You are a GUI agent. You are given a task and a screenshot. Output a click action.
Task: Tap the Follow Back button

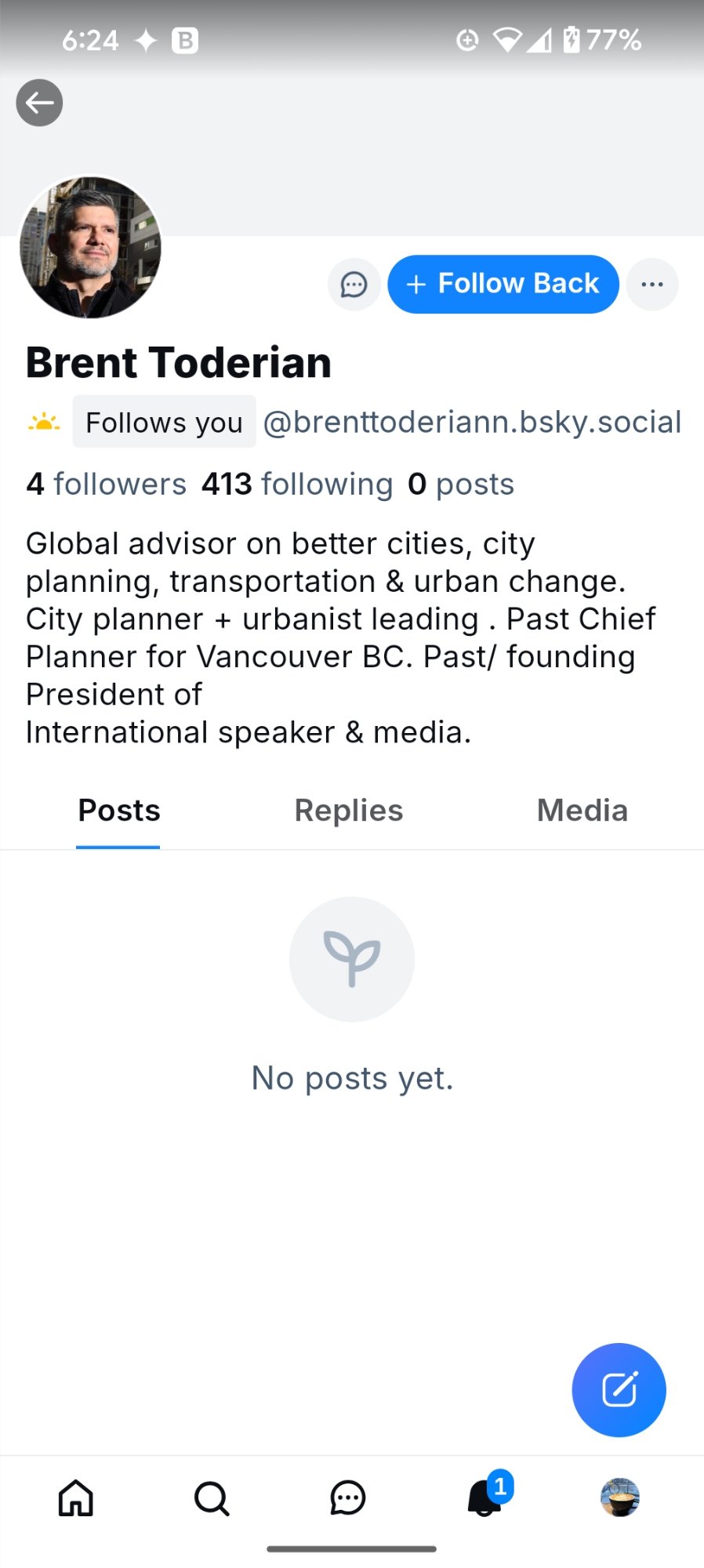click(x=503, y=284)
